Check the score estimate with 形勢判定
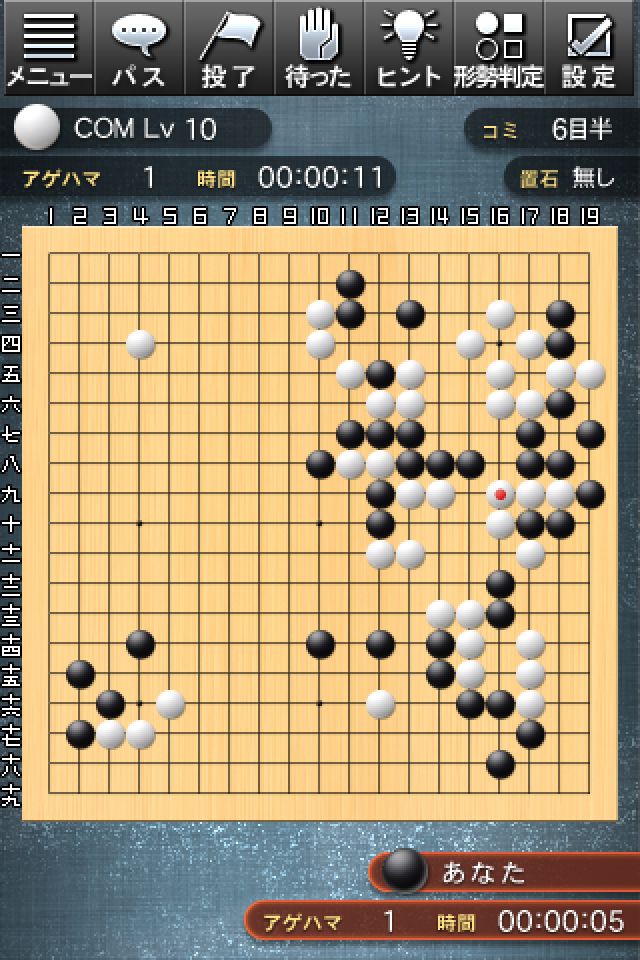The width and height of the screenshot is (640, 960). [499, 48]
